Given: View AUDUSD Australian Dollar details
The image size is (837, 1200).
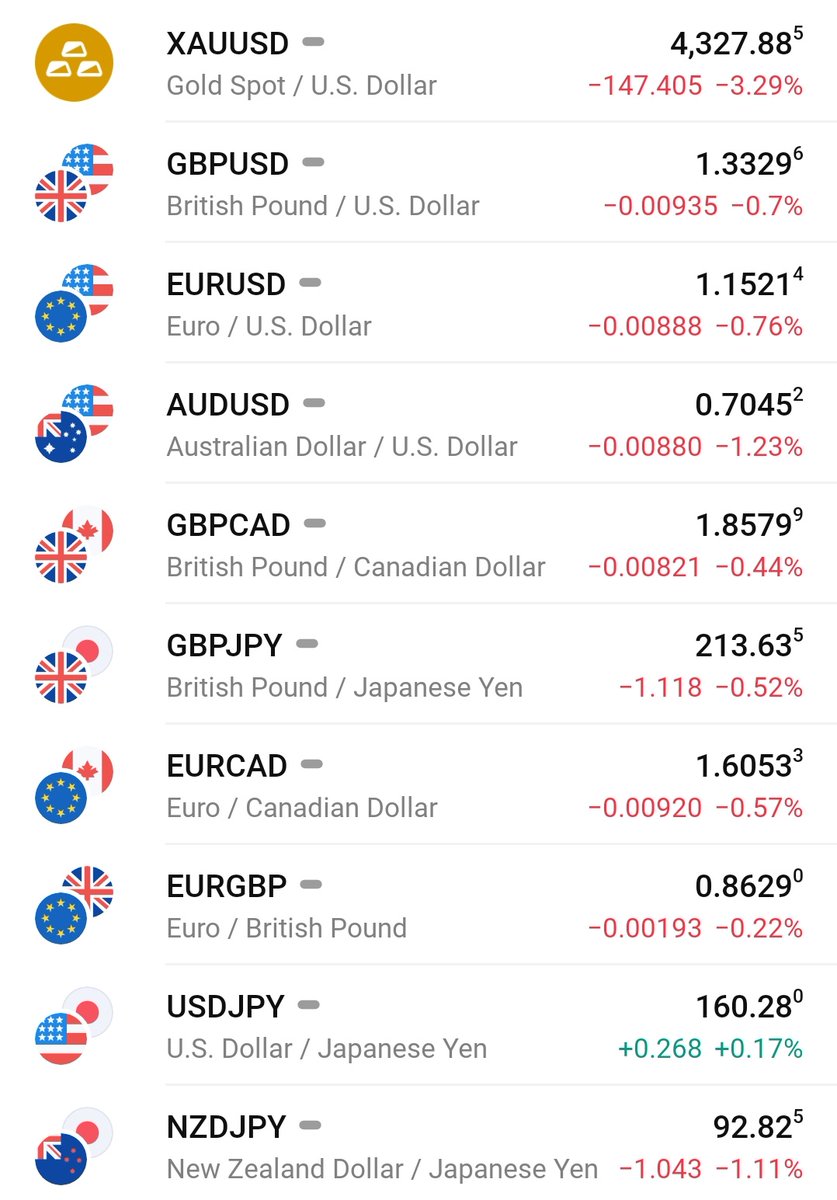Looking at the screenshot, I should [418, 423].
